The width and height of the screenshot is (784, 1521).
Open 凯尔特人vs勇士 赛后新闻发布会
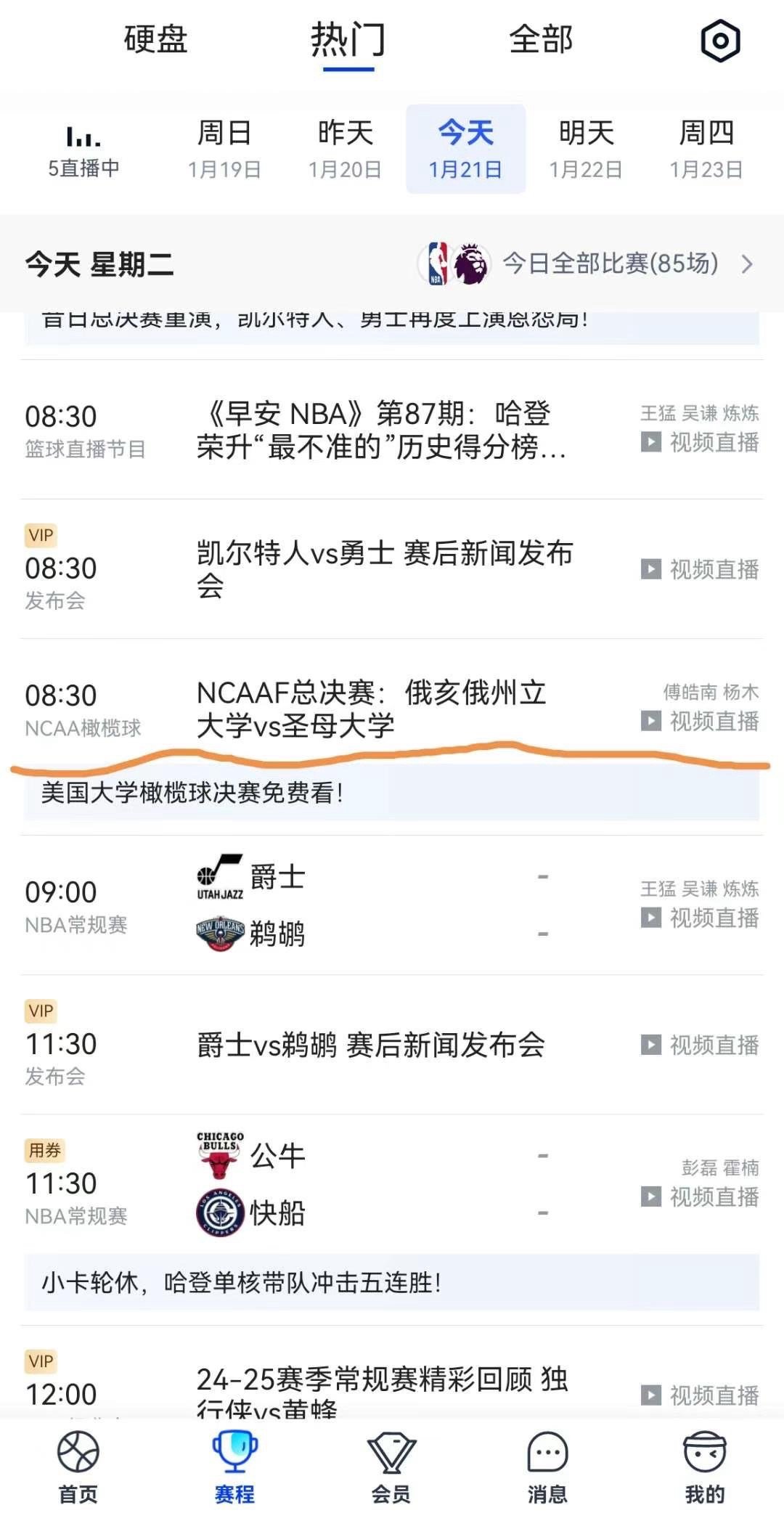coord(392,569)
